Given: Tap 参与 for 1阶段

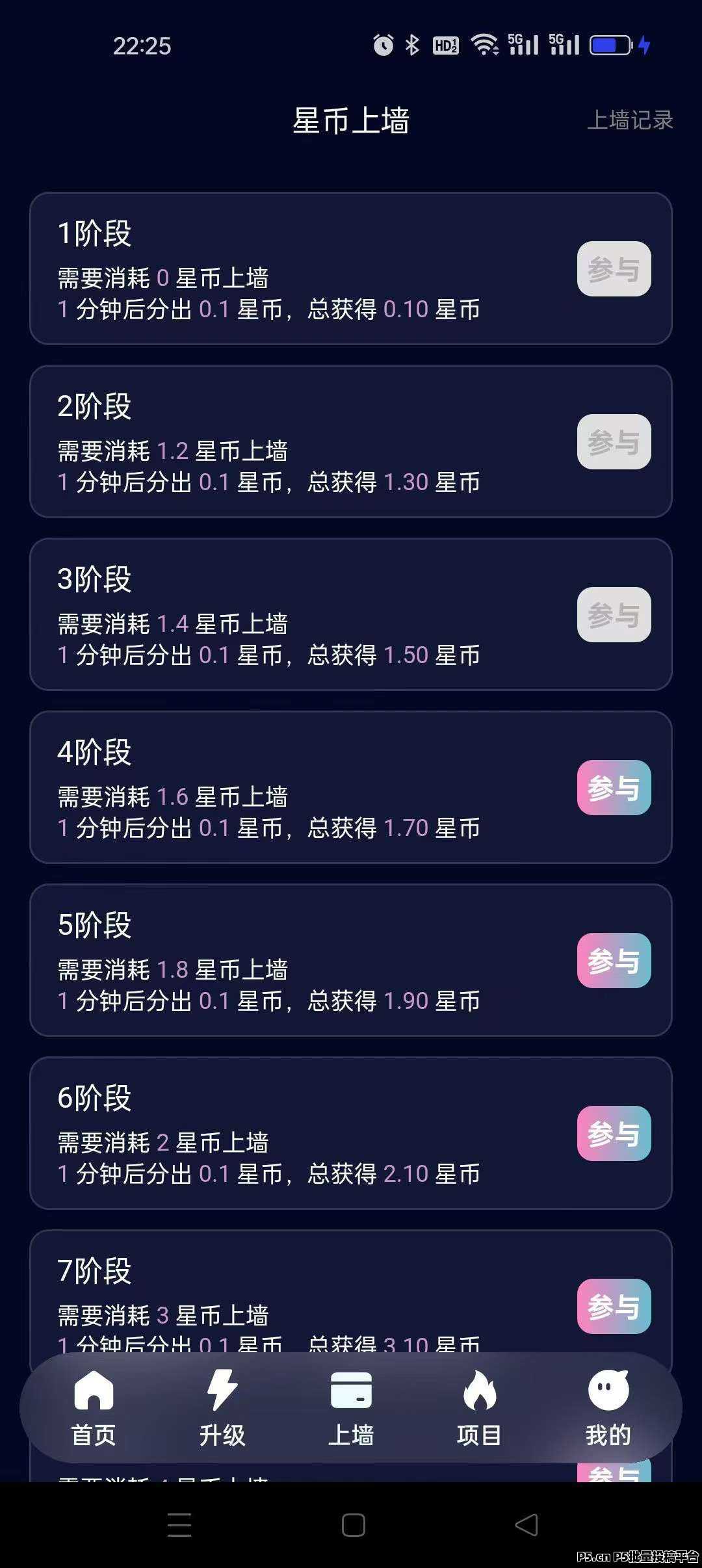Looking at the screenshot, I should coord(614,269).
